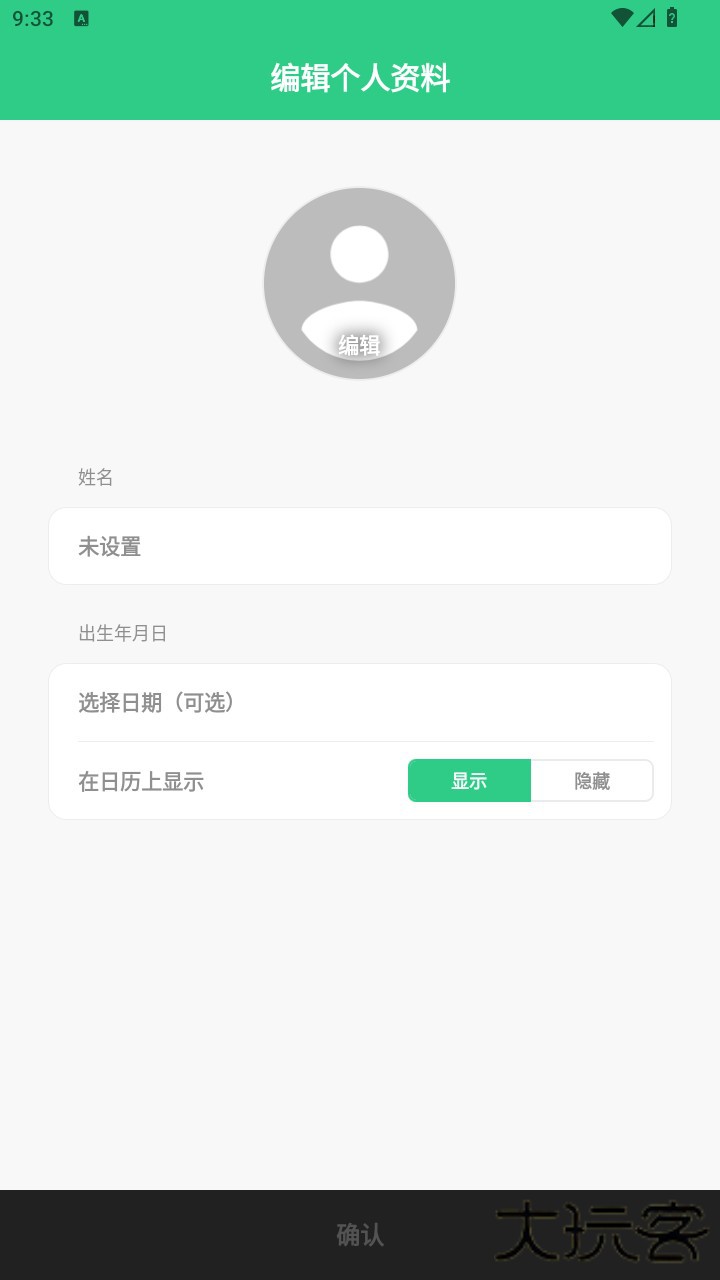Screen dimensions: 720x1280
Task: Tap the keyboard layout 'A' status icon
Action: pyautogui.click(x=79, y=17)
